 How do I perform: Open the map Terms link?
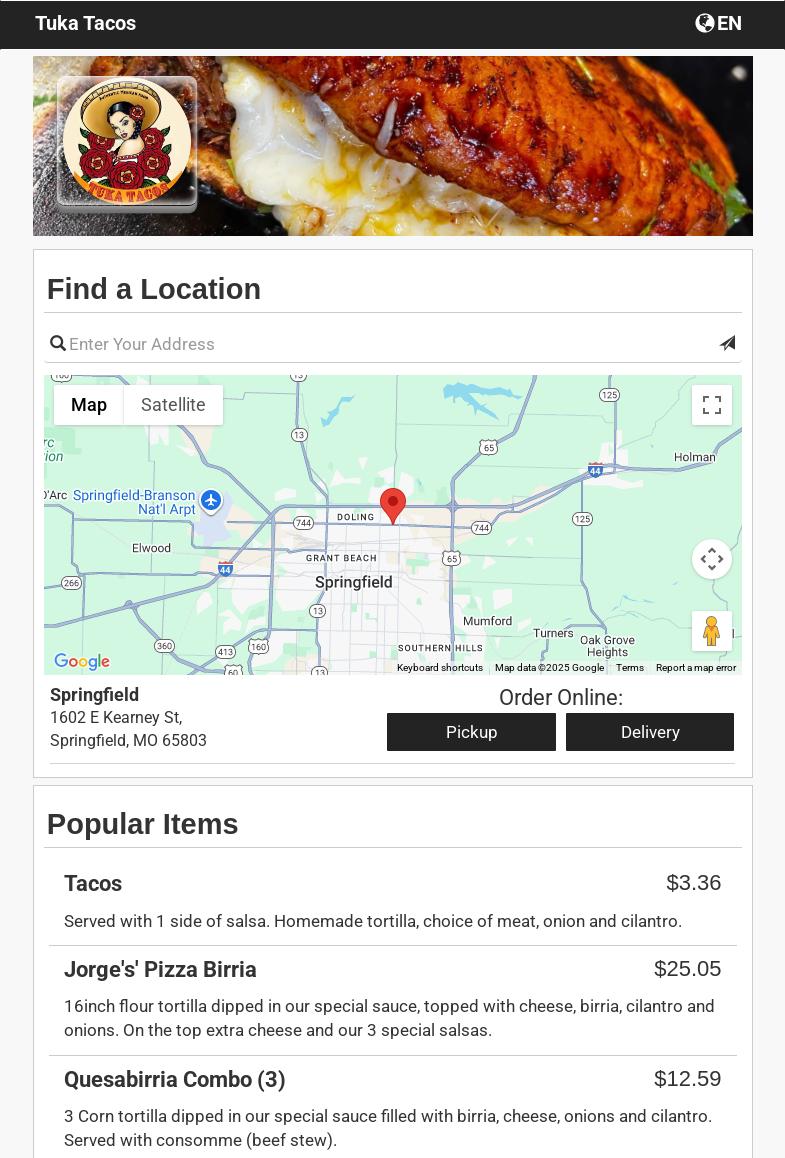tap(630, 668)
